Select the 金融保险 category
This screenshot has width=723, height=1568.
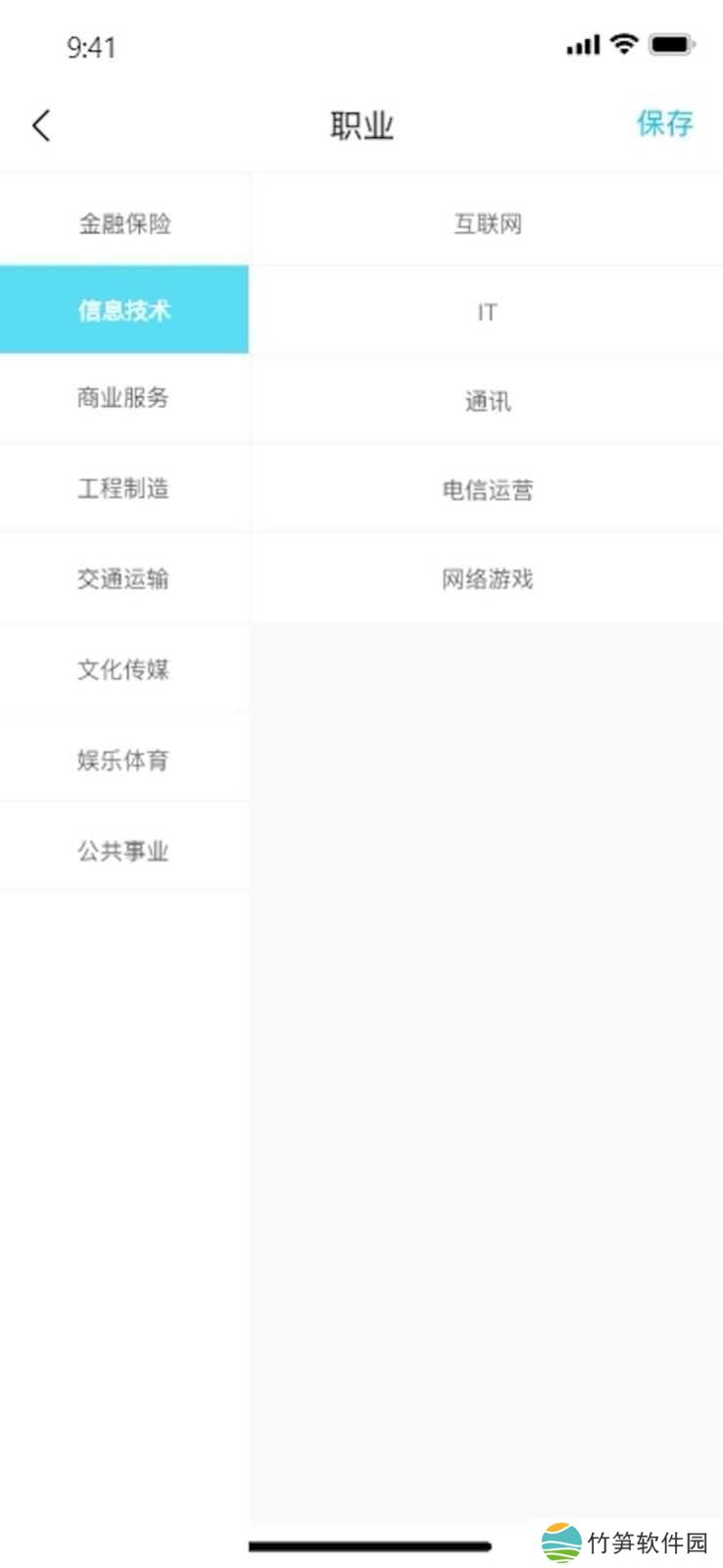coord(124,223)
